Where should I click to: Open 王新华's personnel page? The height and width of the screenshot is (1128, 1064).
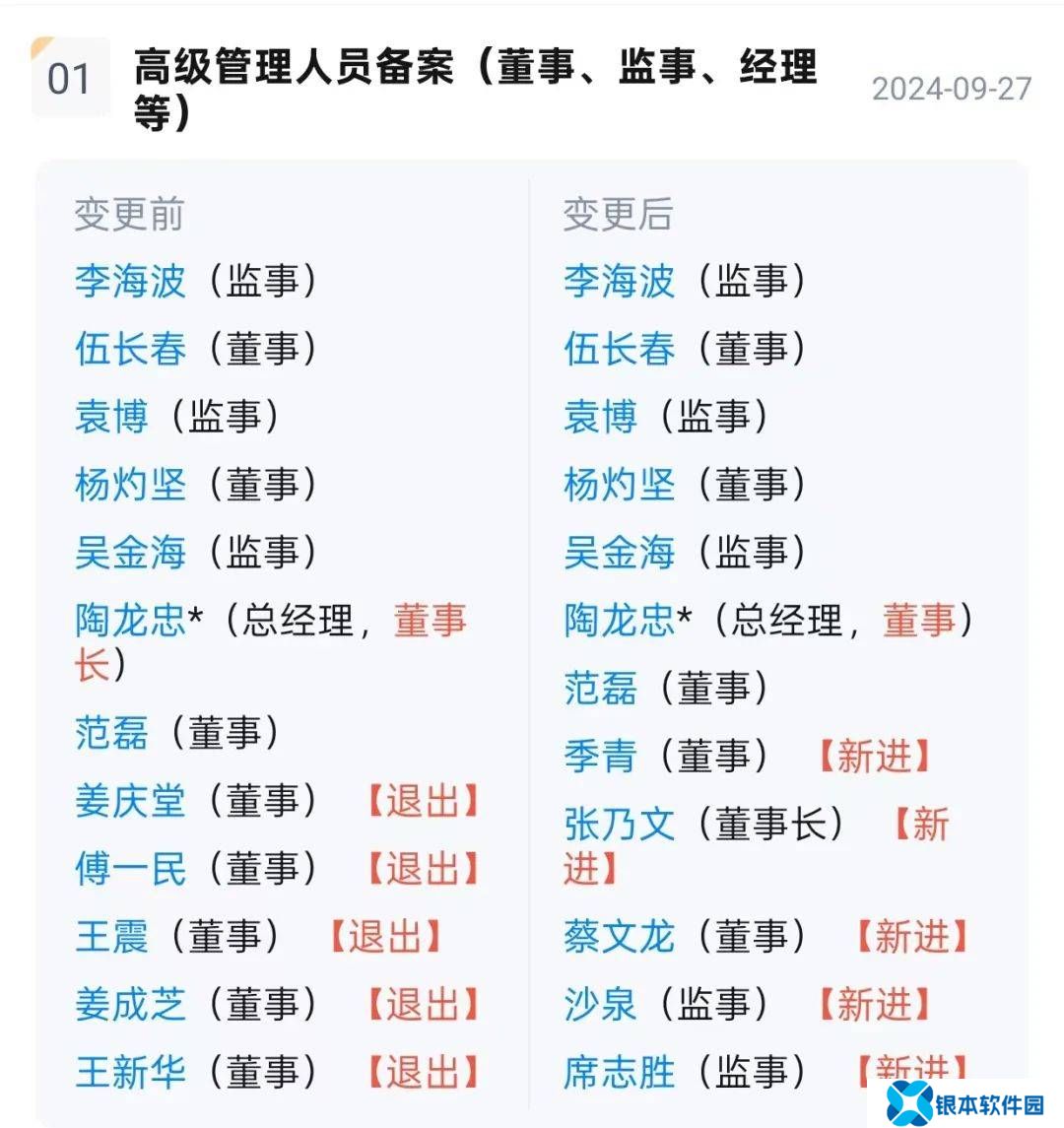tap(130, 1072)
